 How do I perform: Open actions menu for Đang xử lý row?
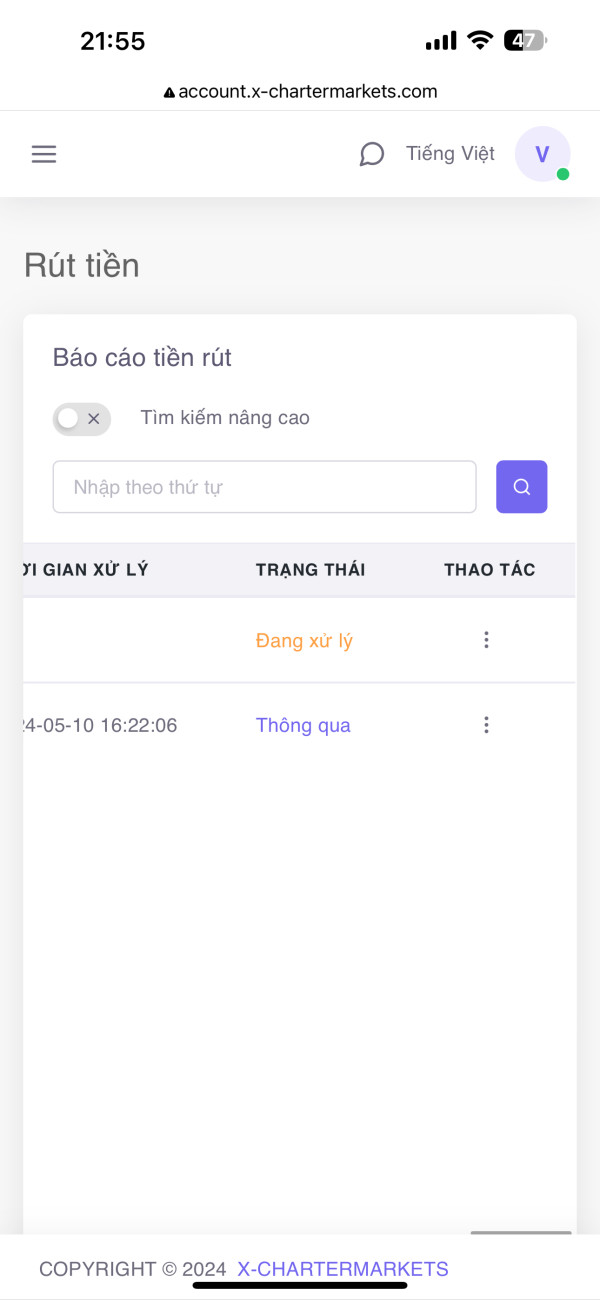click(x=486, y=640)
